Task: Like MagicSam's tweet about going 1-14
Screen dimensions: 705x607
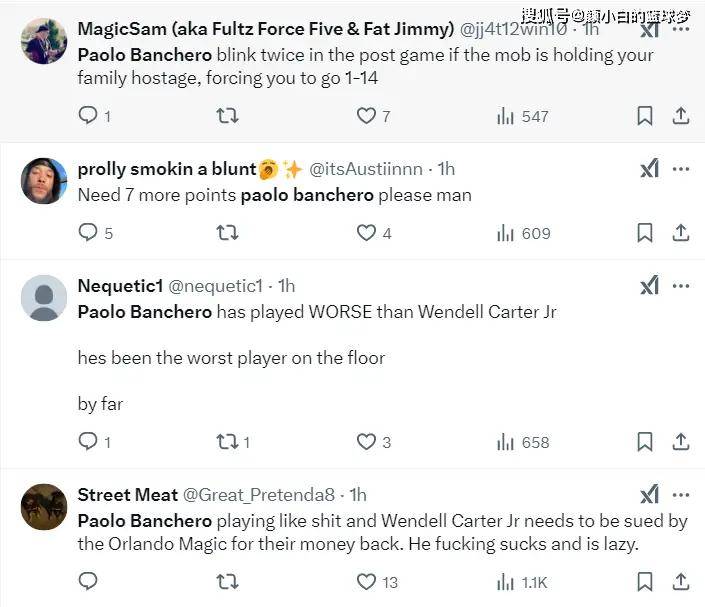Action: click(367, 116)
